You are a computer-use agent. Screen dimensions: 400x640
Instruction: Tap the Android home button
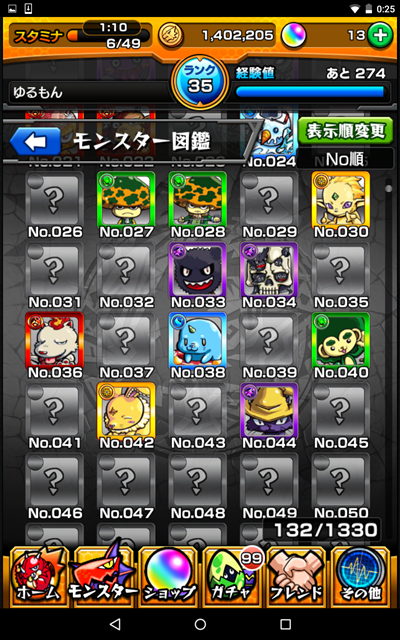(x=200, y=624)
